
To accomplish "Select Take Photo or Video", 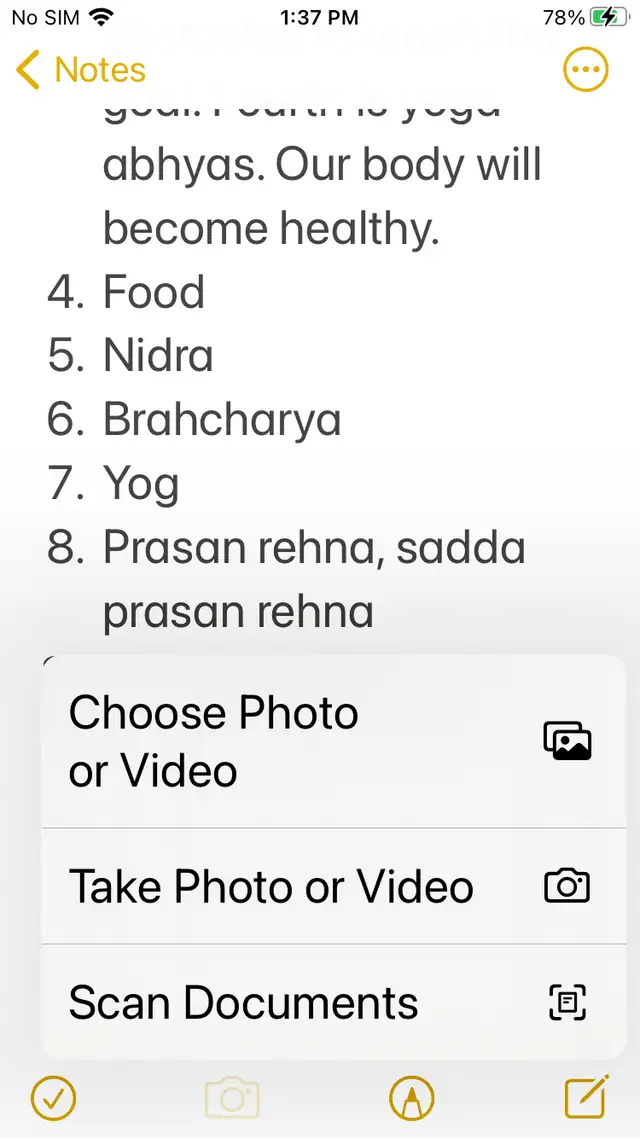I will [334, 886].
